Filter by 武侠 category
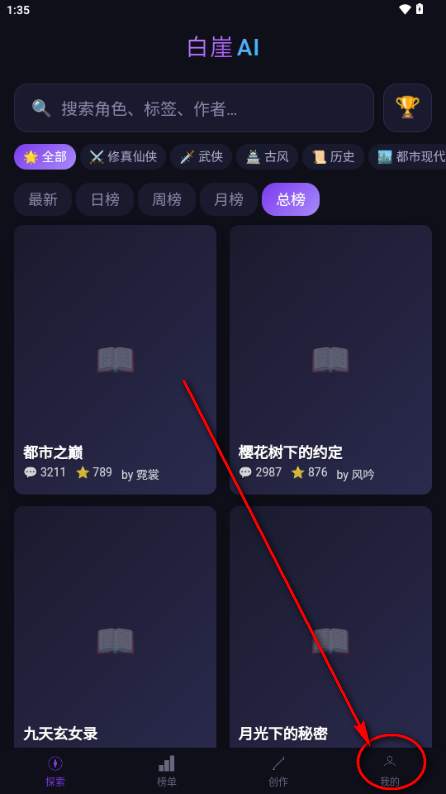446x794 pixels. (x=201, y=157)
